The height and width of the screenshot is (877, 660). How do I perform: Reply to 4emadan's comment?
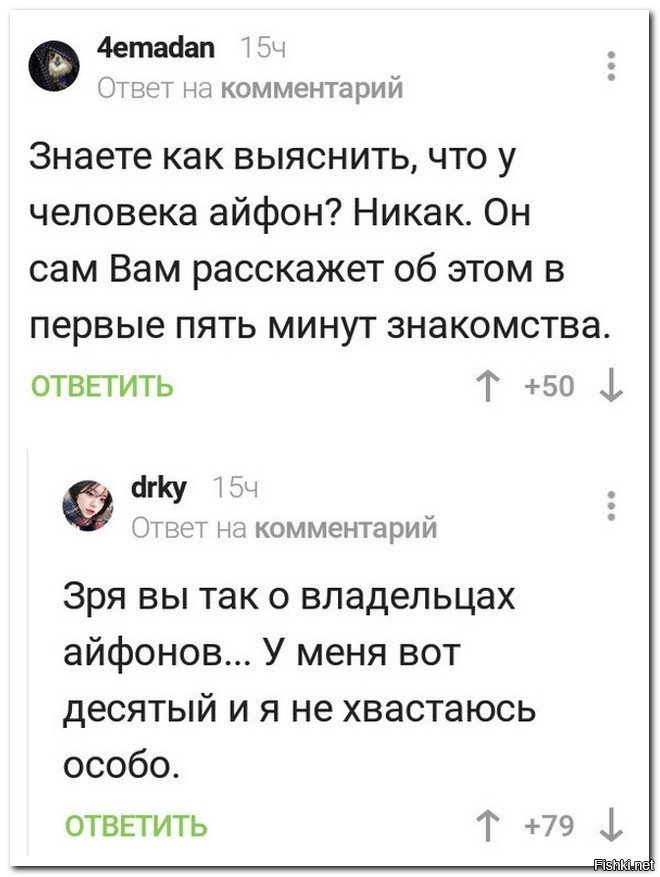click(x=103, y=387)
